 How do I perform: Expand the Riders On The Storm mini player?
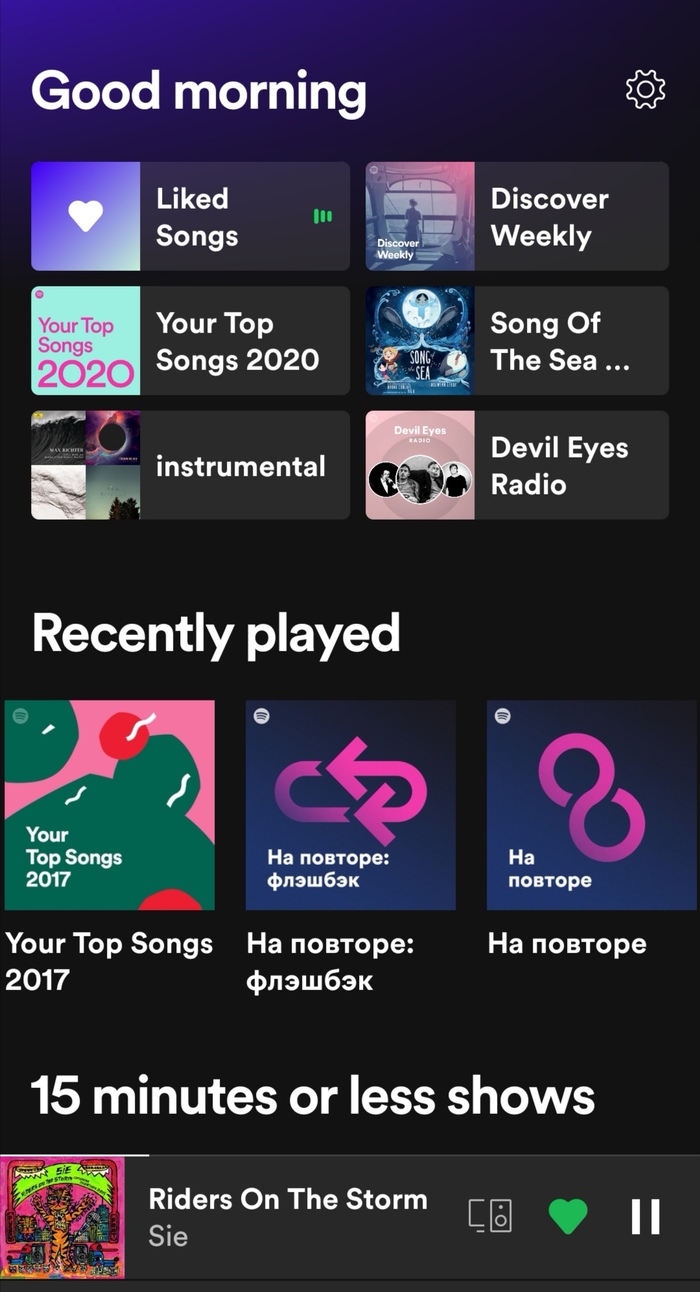[288, 1217]
